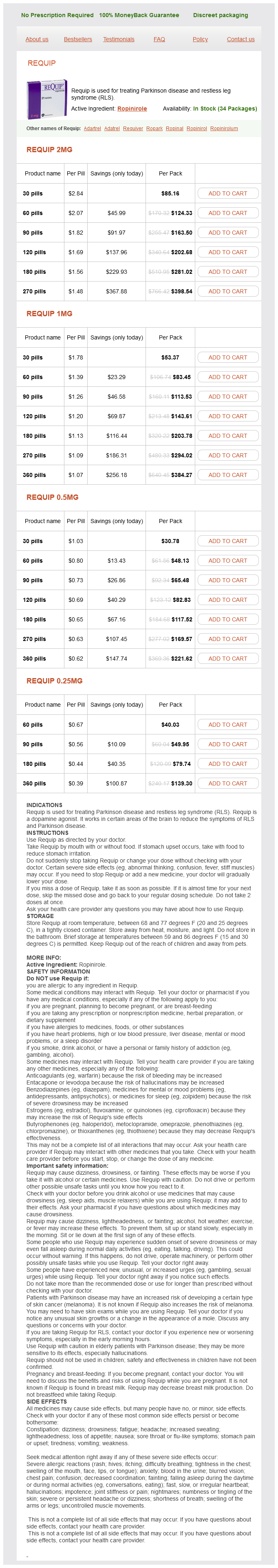
Task: Read the Policy page
Action: coord(200,39)
